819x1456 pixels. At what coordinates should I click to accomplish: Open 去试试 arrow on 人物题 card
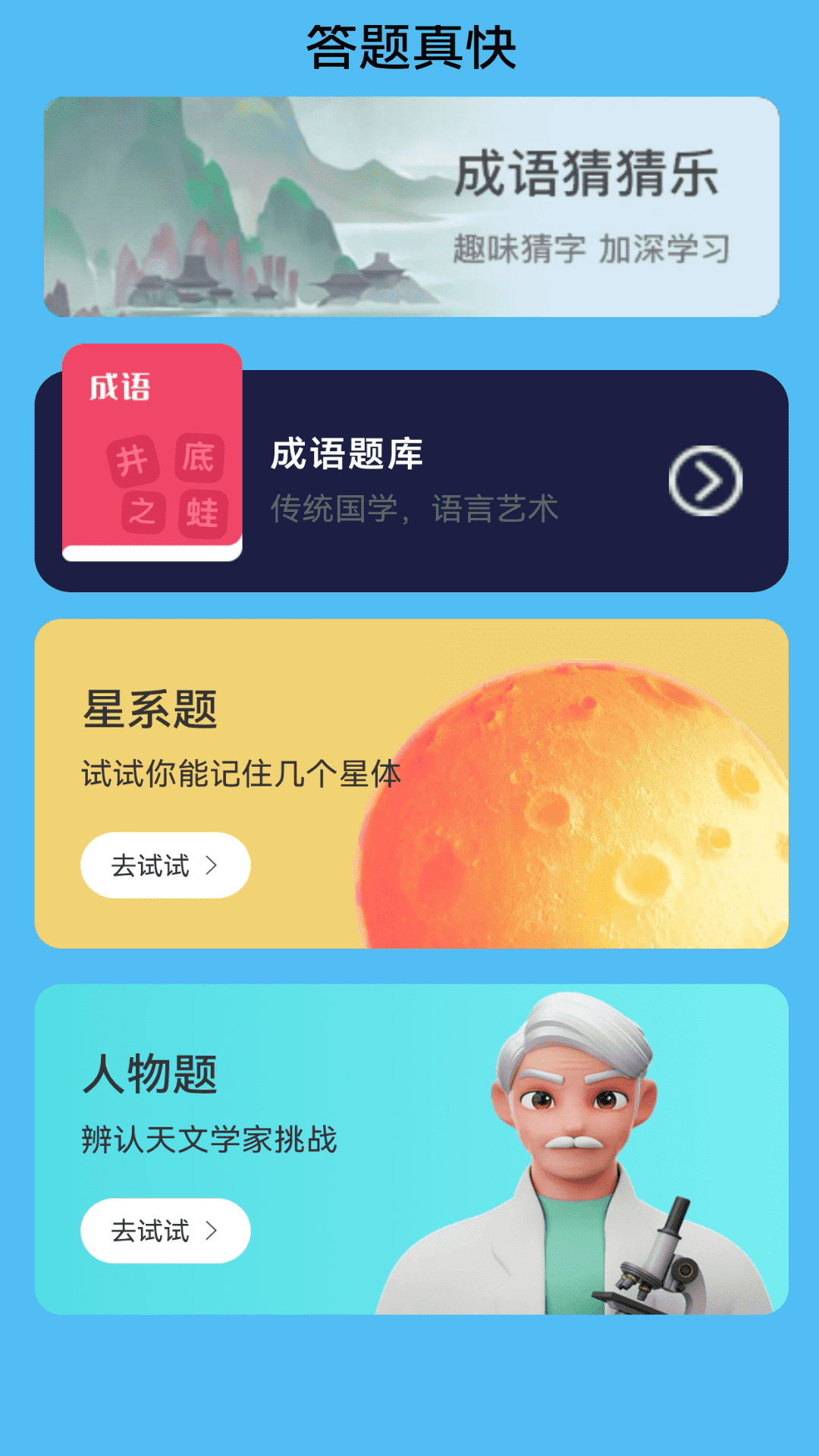pyautogui.click(x=213, y=1231)
